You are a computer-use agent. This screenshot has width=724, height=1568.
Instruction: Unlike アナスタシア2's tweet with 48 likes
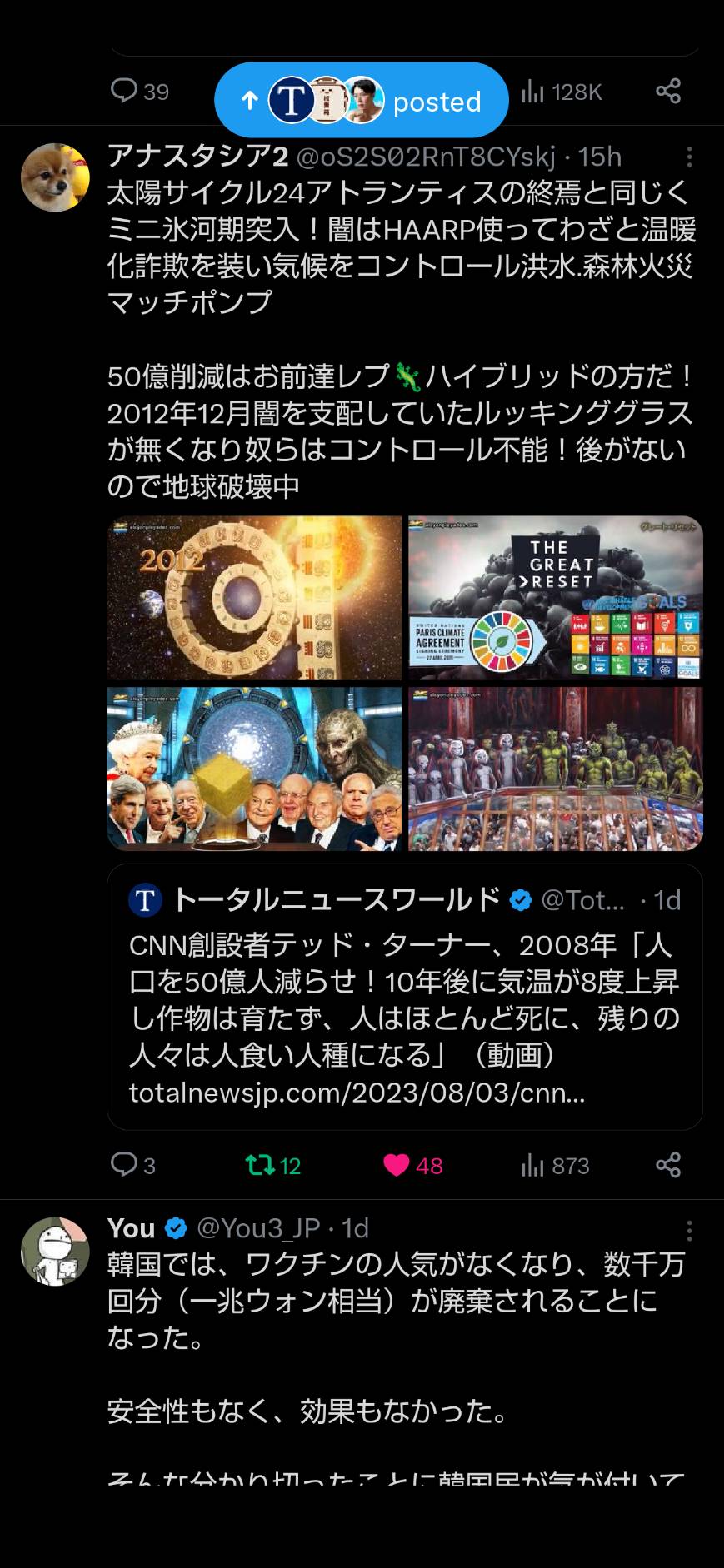pyautogui.click(x=413, y=1165)
